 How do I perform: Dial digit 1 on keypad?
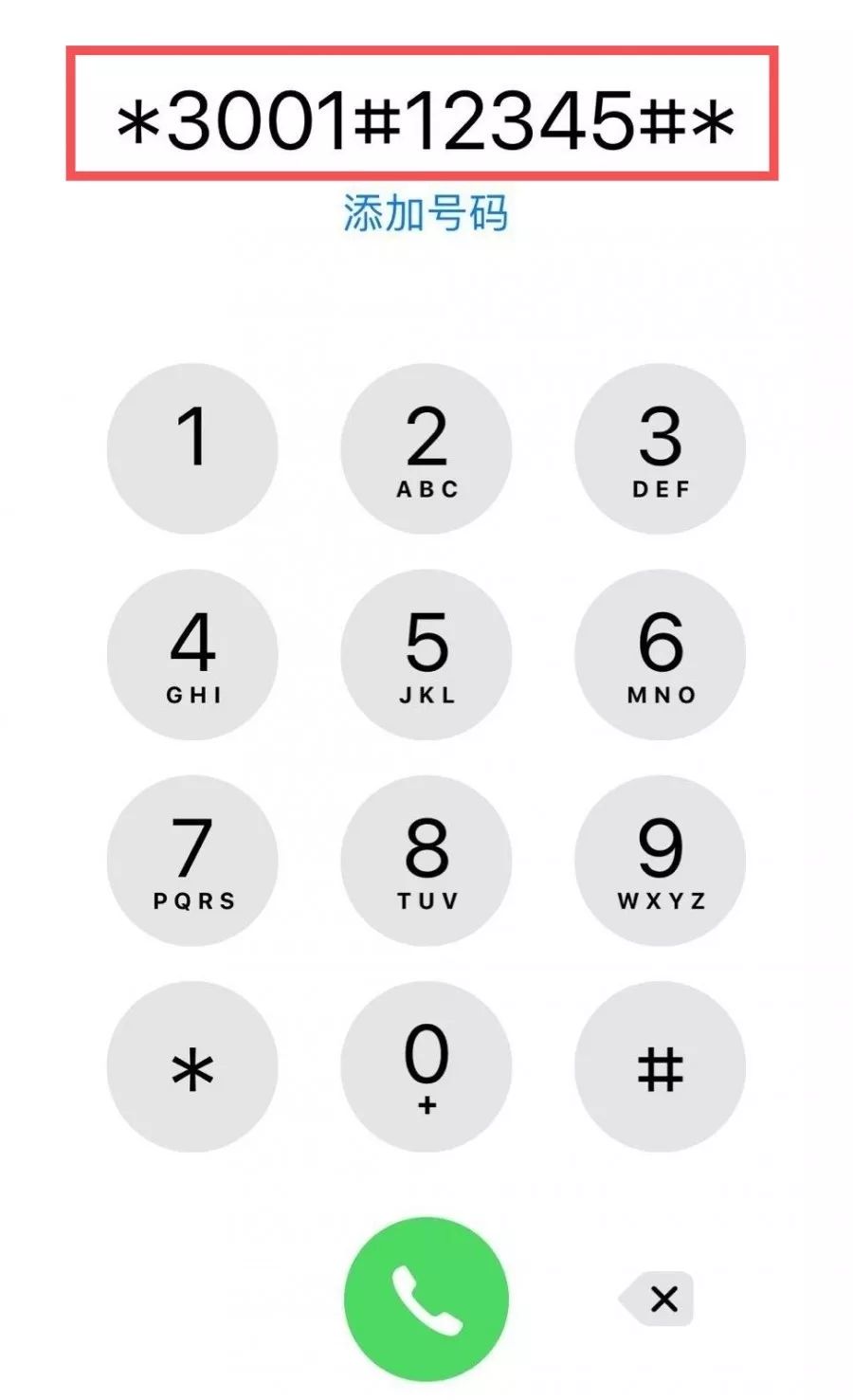coord(192,448)
